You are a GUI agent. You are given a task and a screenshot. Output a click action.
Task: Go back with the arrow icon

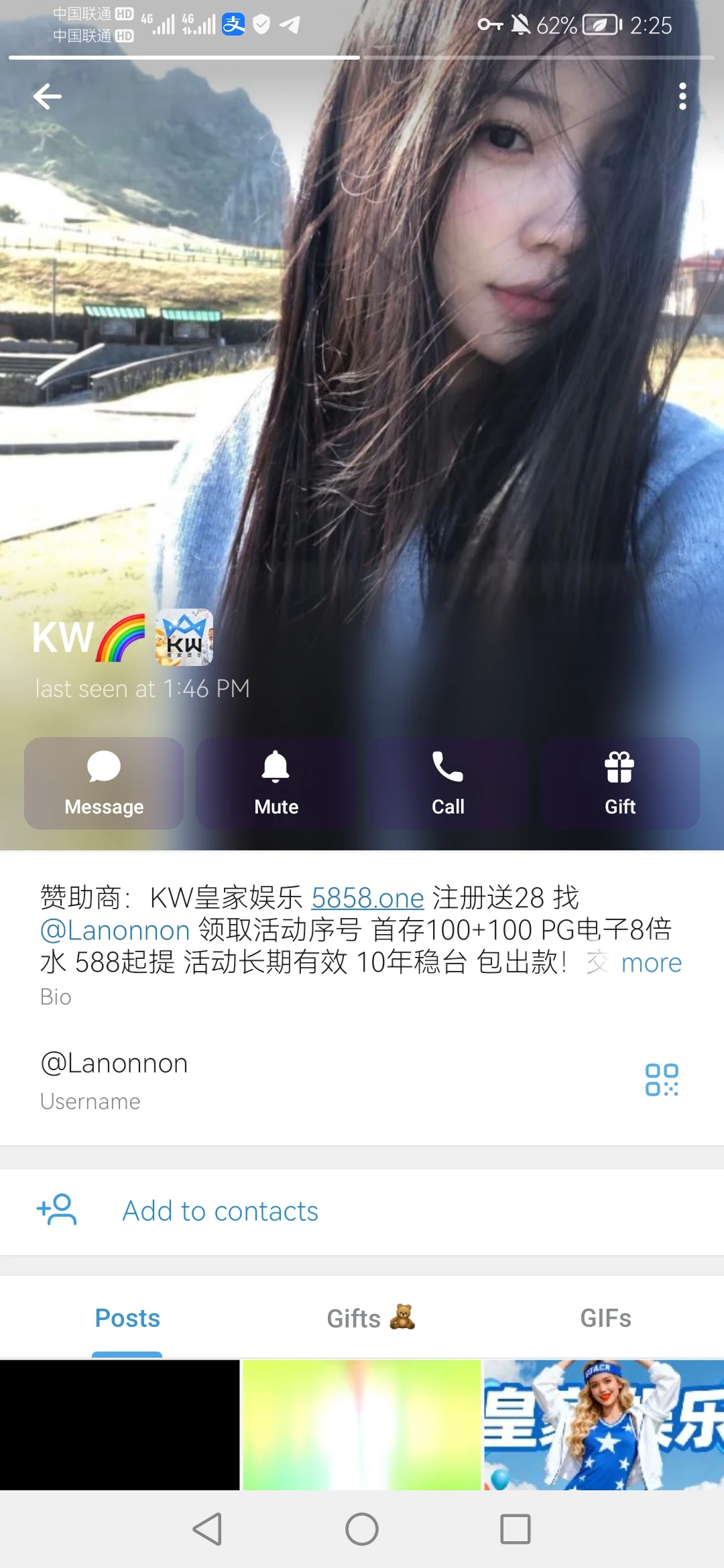[x=47, y=96]
